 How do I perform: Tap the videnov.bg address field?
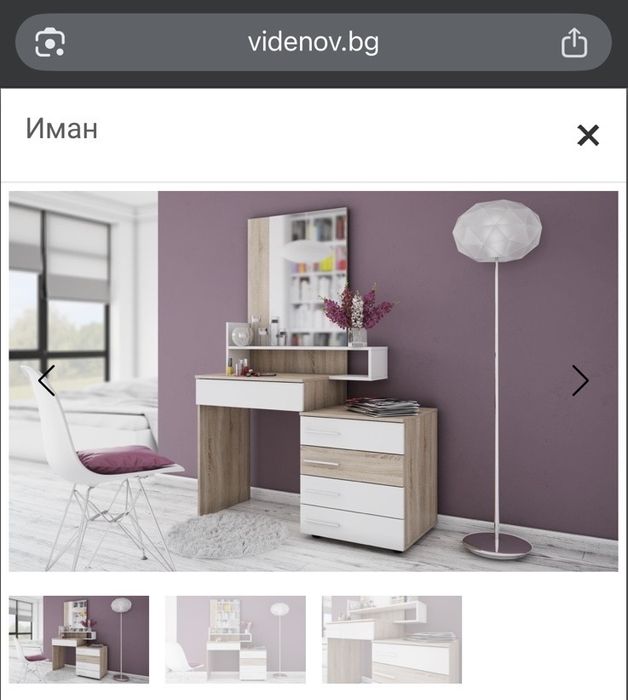pyautogui.click(x=312, y=43)
